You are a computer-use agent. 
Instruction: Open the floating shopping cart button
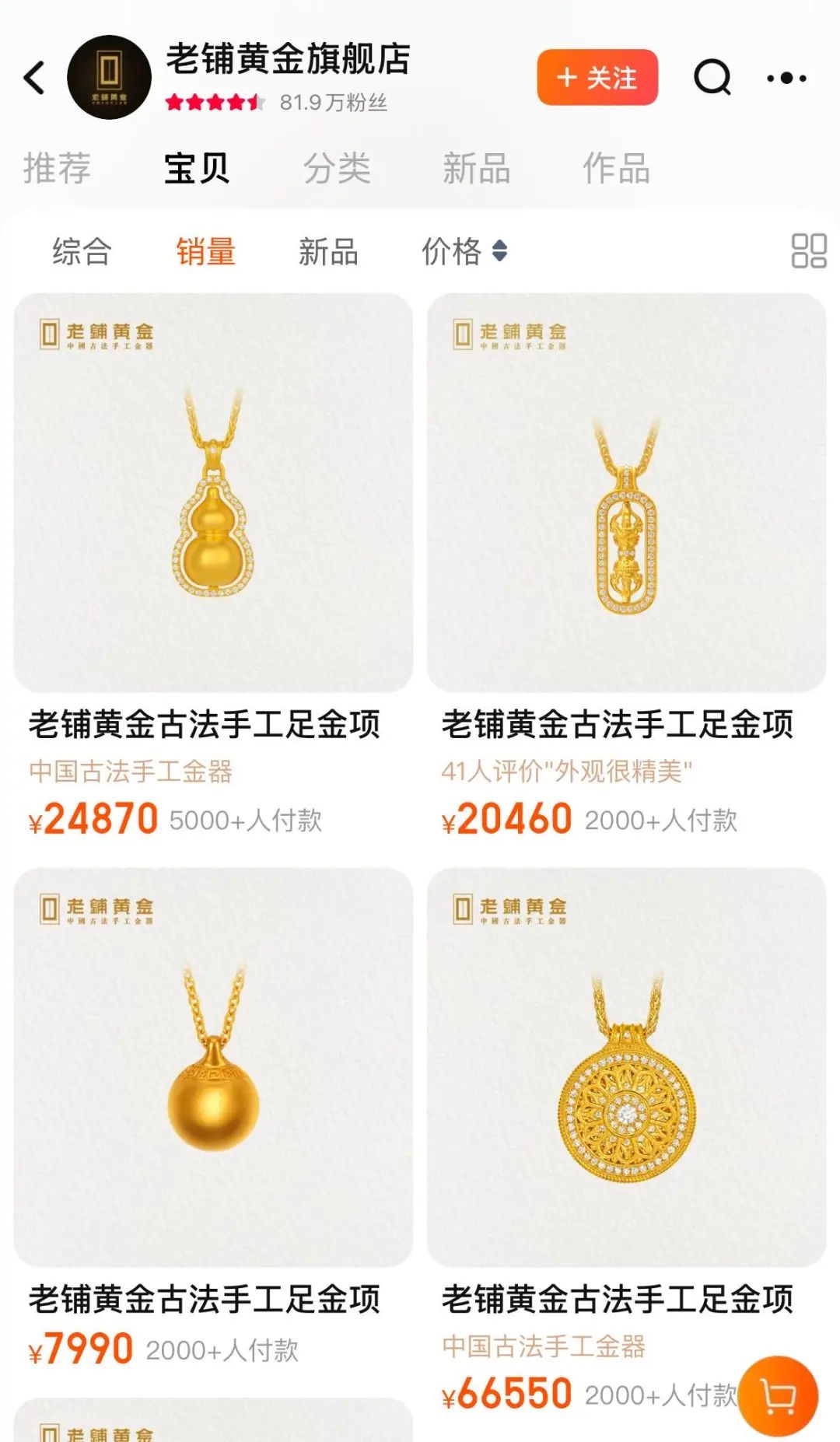[778, 1395]
